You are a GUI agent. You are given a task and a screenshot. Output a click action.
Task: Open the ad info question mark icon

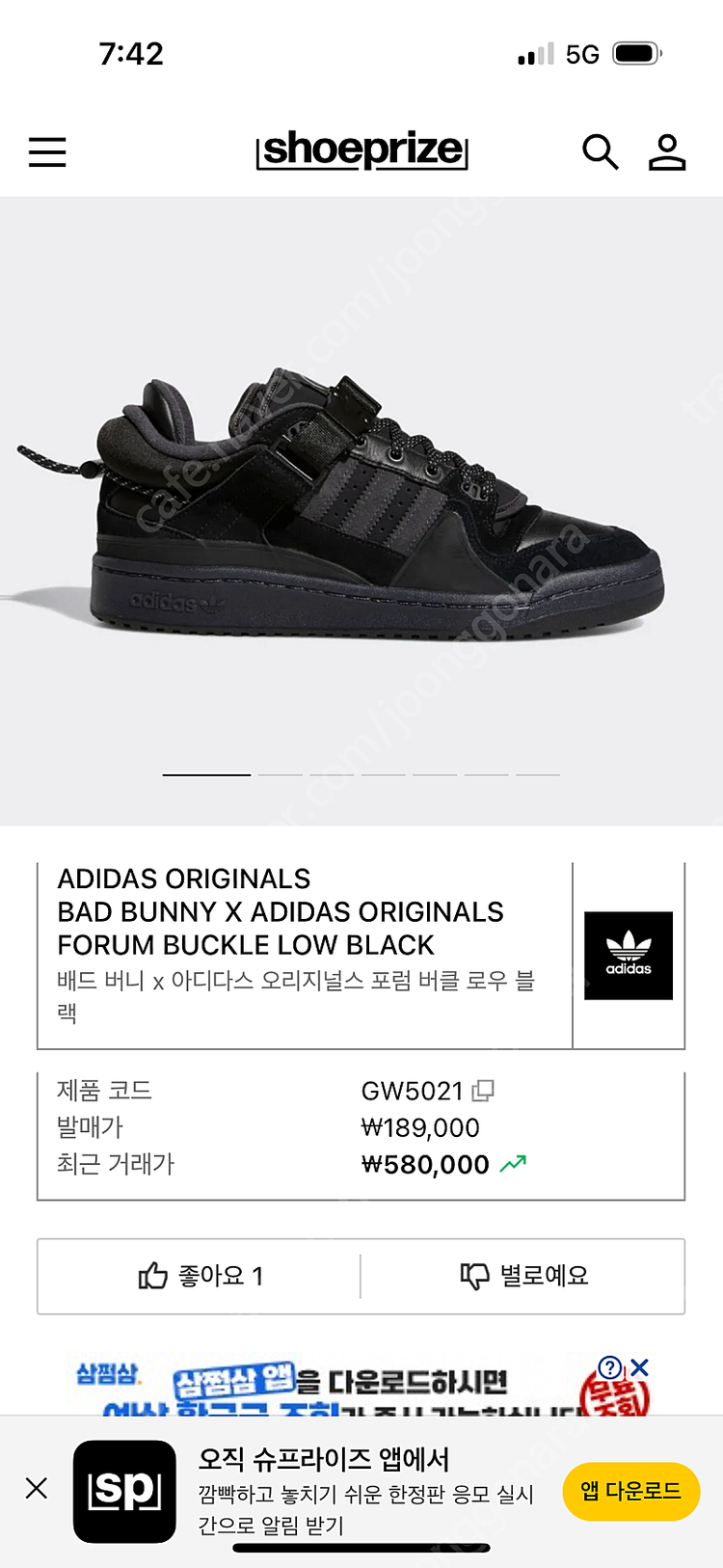[x=610, y=1367]
